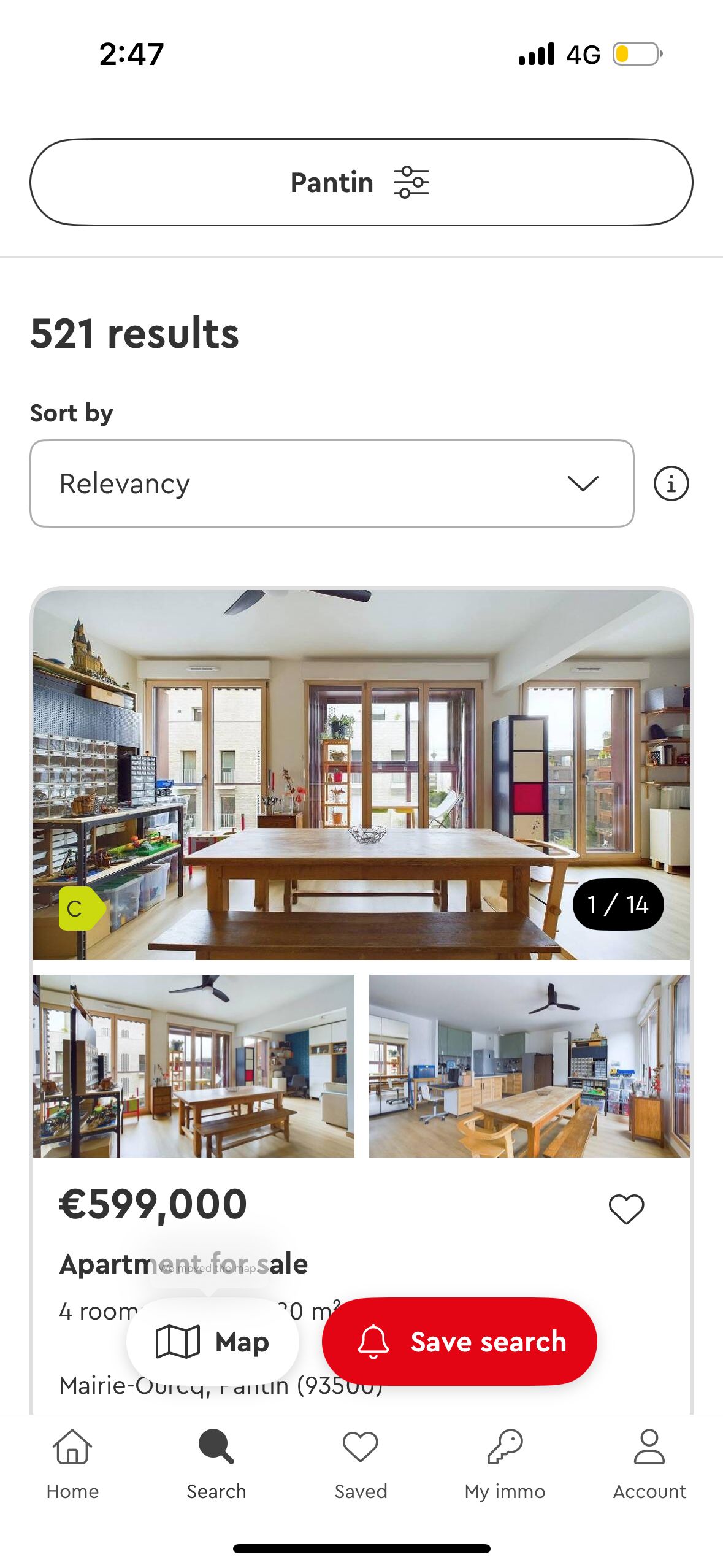Open the My immo tab

click(x=505, y=1463)
